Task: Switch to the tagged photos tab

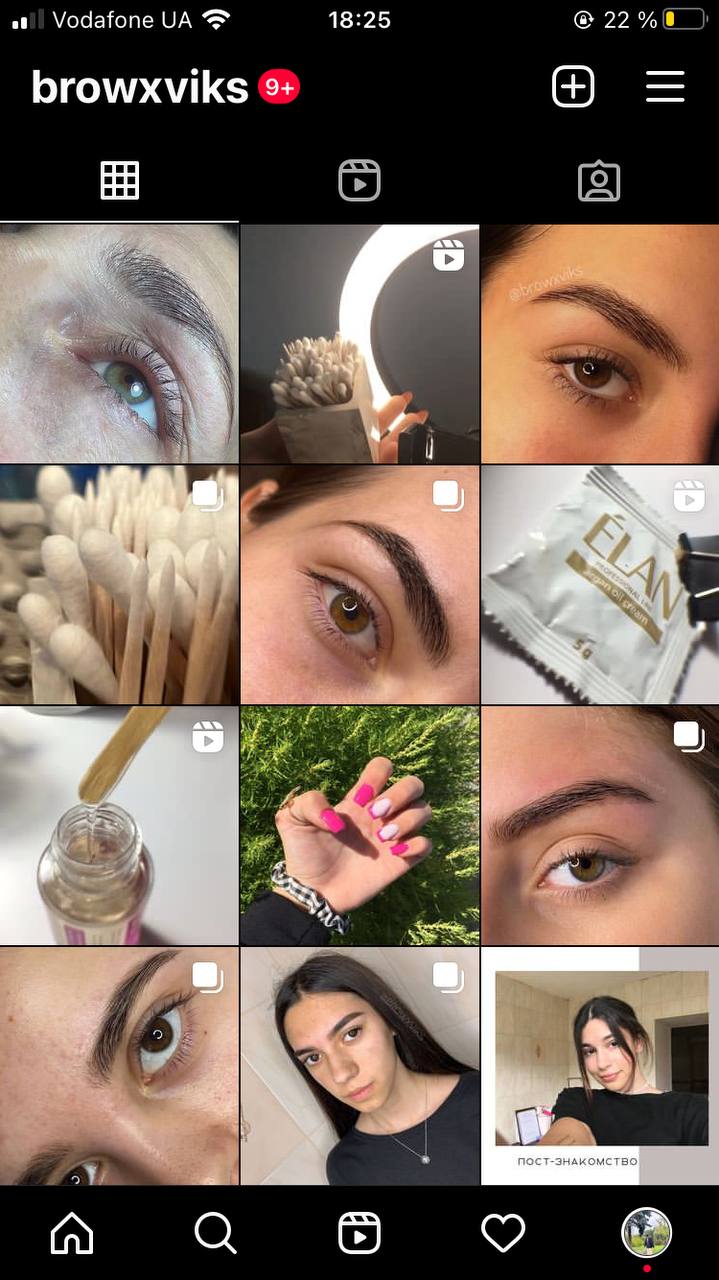Action: 599,181
